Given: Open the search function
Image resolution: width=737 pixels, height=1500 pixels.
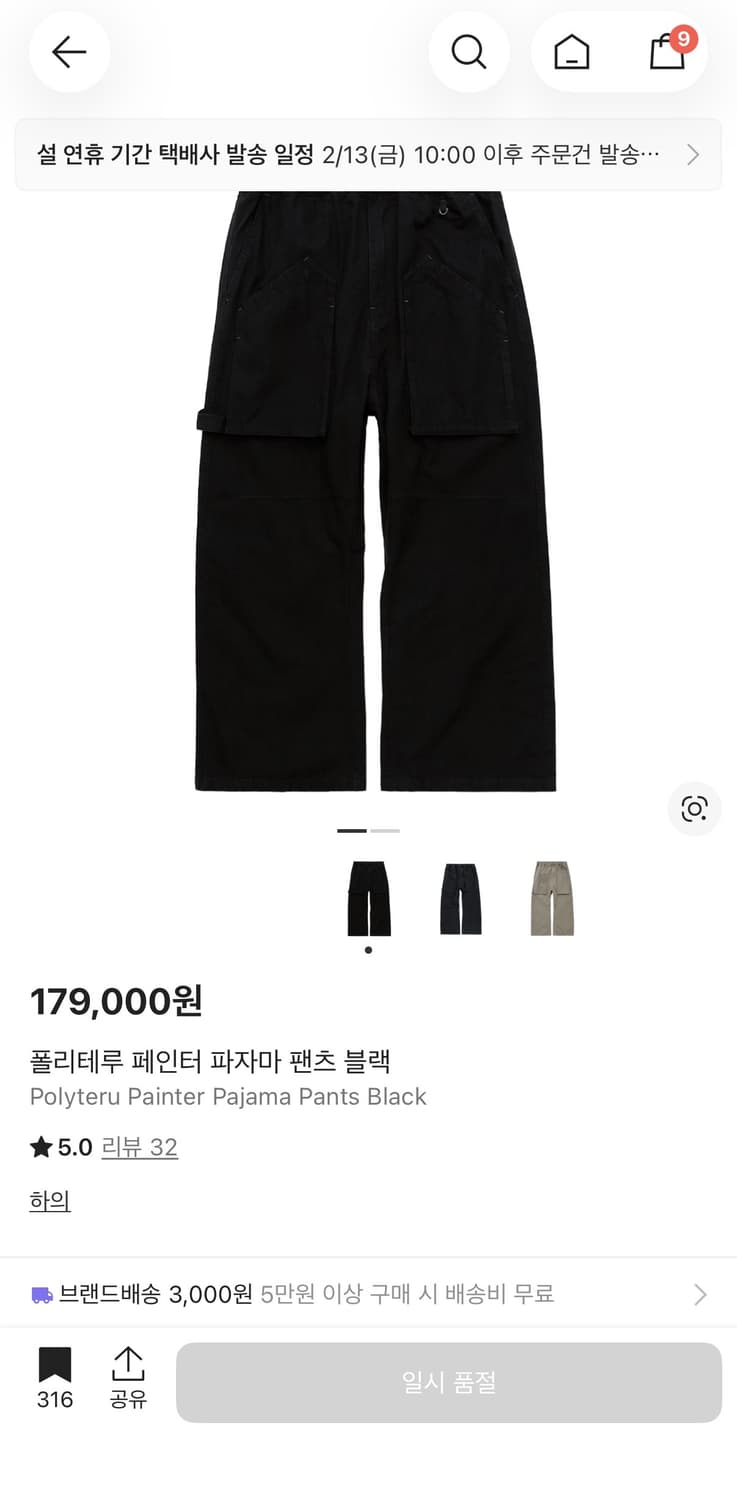Looking at the screenshot, I should 469,52.
